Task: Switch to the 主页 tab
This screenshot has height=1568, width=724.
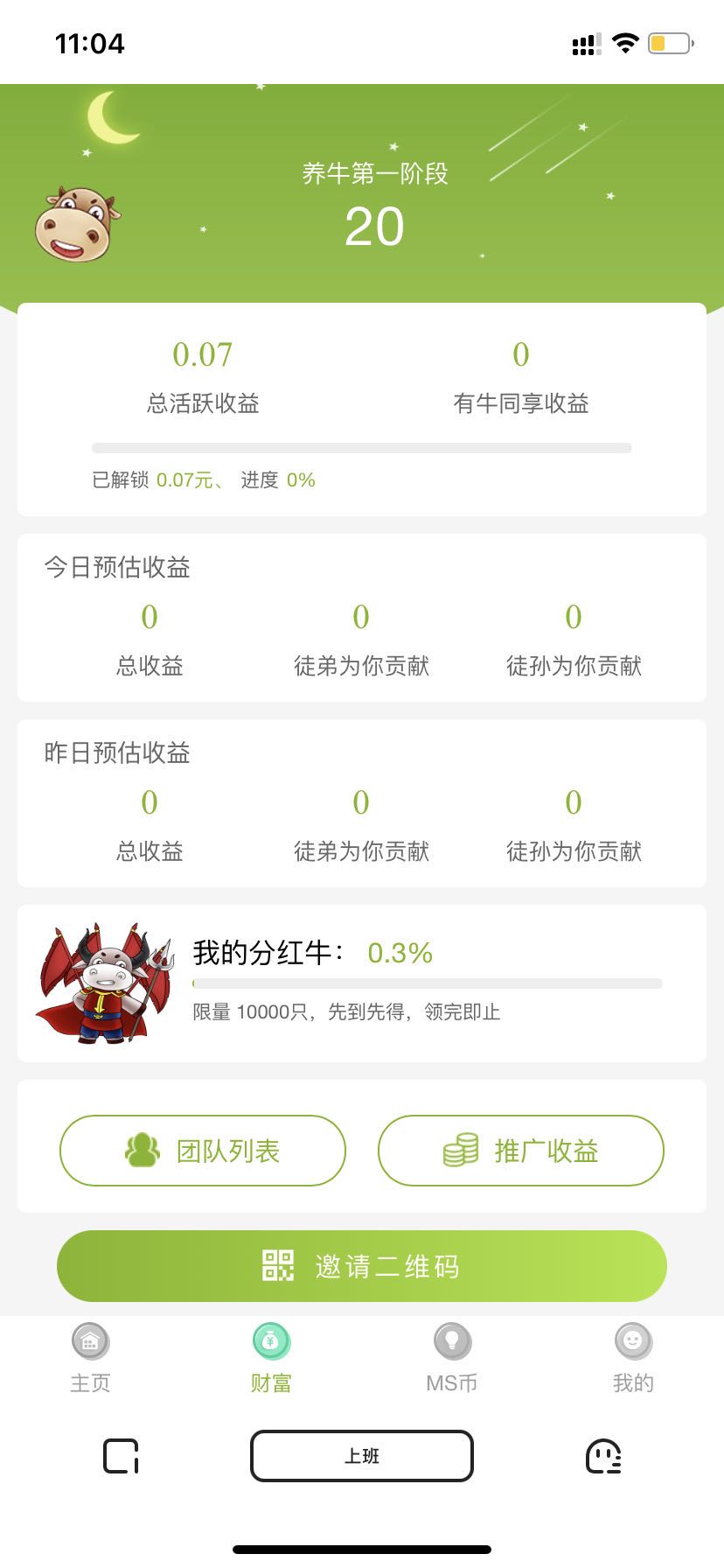Action: pos(90,1357)
